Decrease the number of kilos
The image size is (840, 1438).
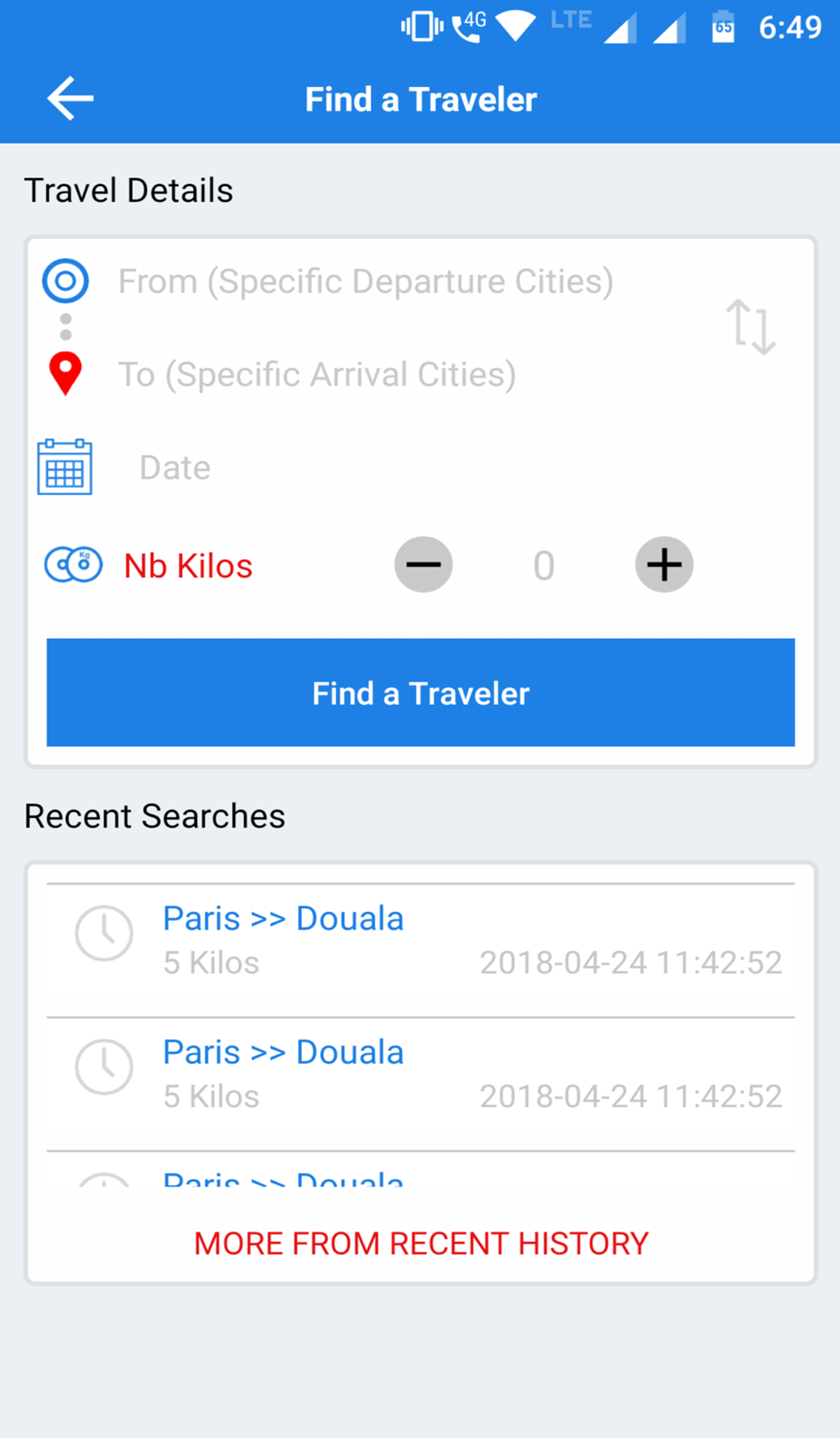(423, 565)
